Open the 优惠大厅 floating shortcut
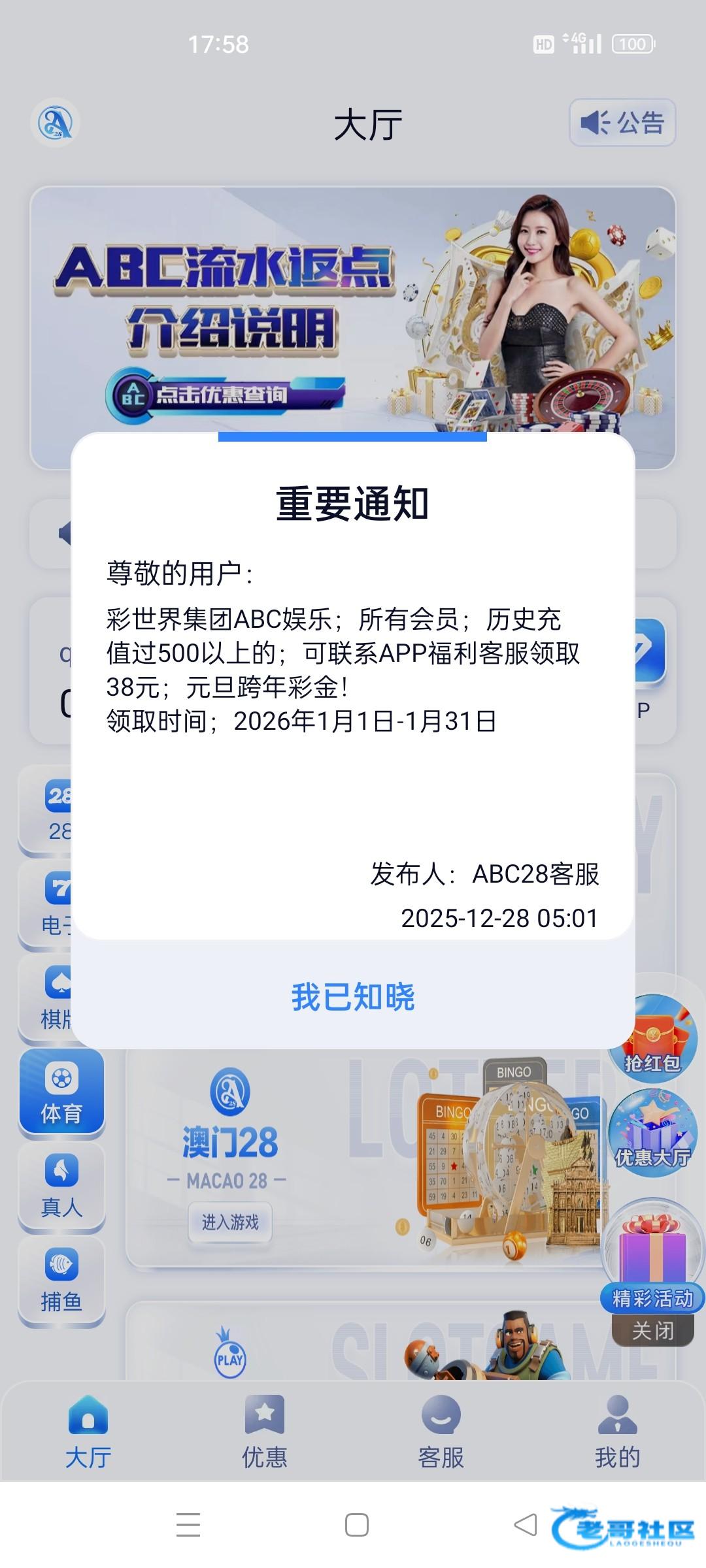The width and height of the screenshot is (706, 1568). (652, 1134)
